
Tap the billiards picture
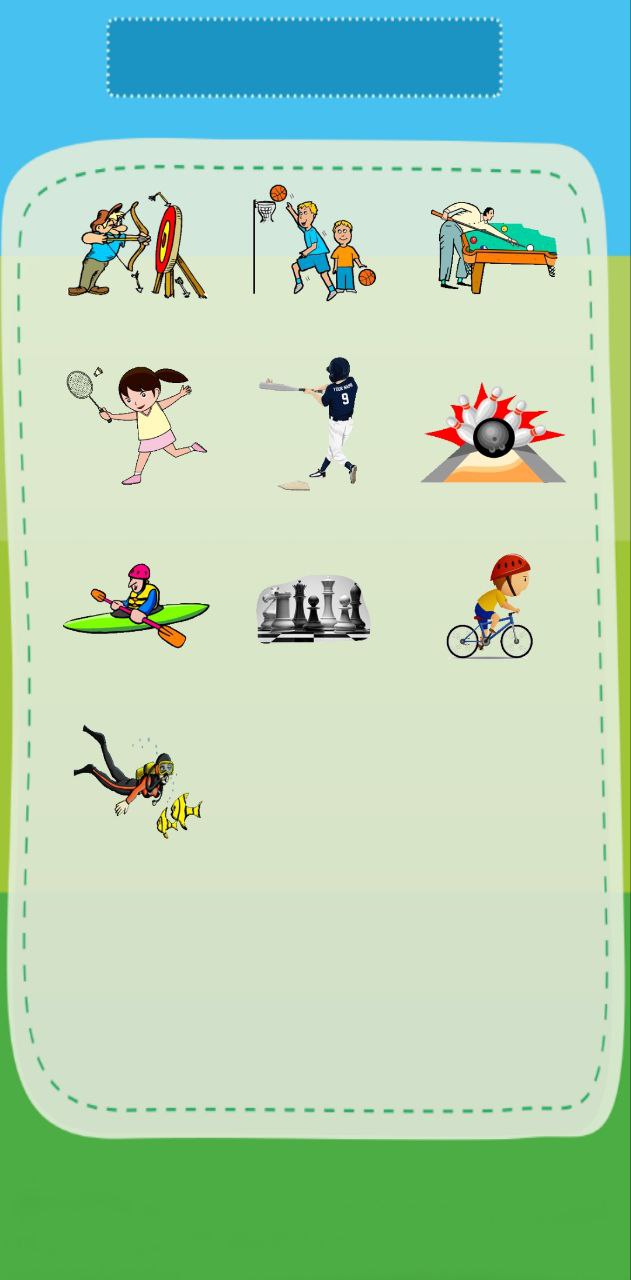494,247
